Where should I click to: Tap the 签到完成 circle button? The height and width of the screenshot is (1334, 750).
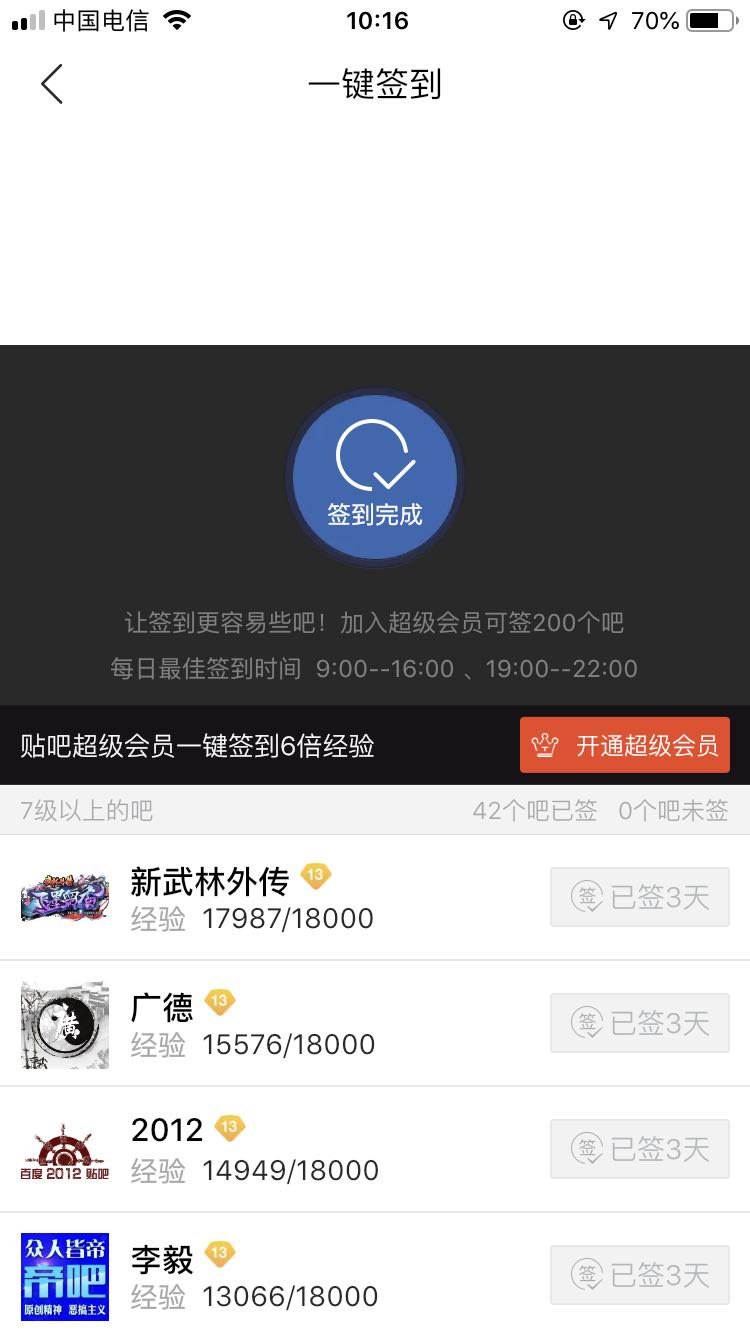click(375, 477)
